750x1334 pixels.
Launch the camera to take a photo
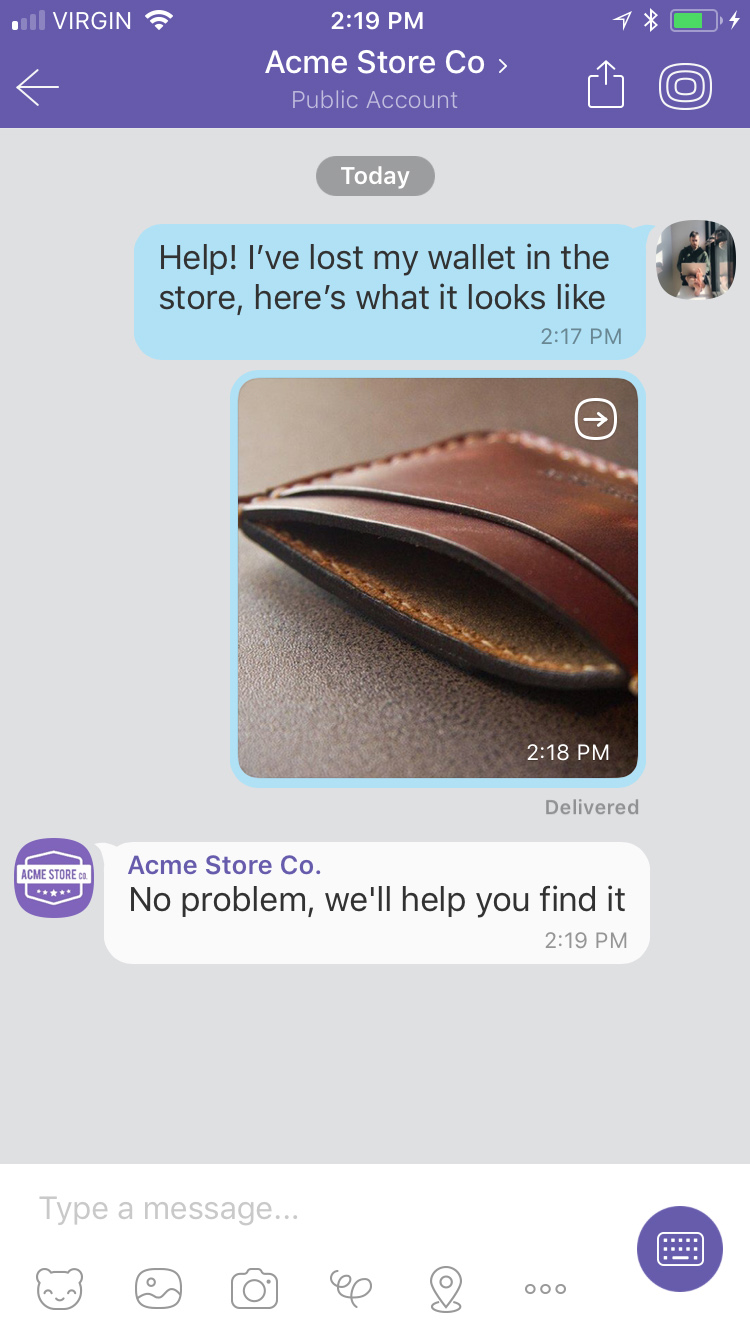tap(254, 1288)
